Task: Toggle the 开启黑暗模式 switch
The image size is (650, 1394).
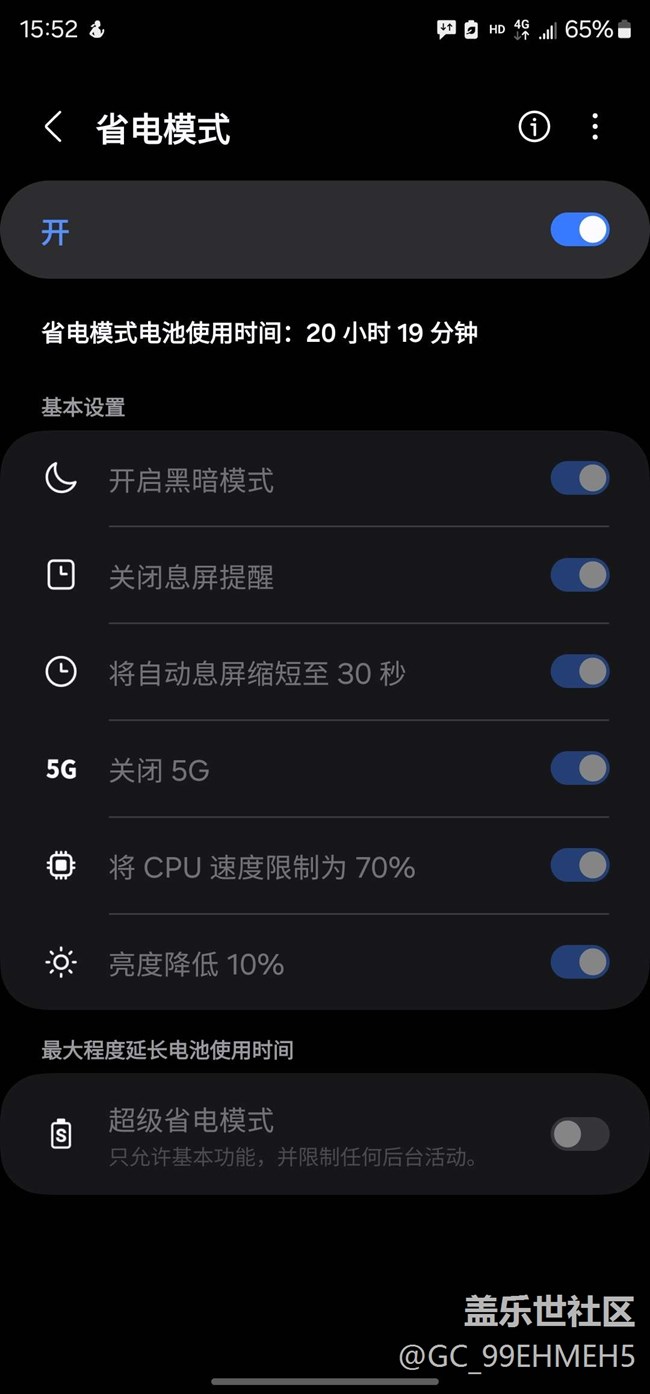Action: pos(580,478)
